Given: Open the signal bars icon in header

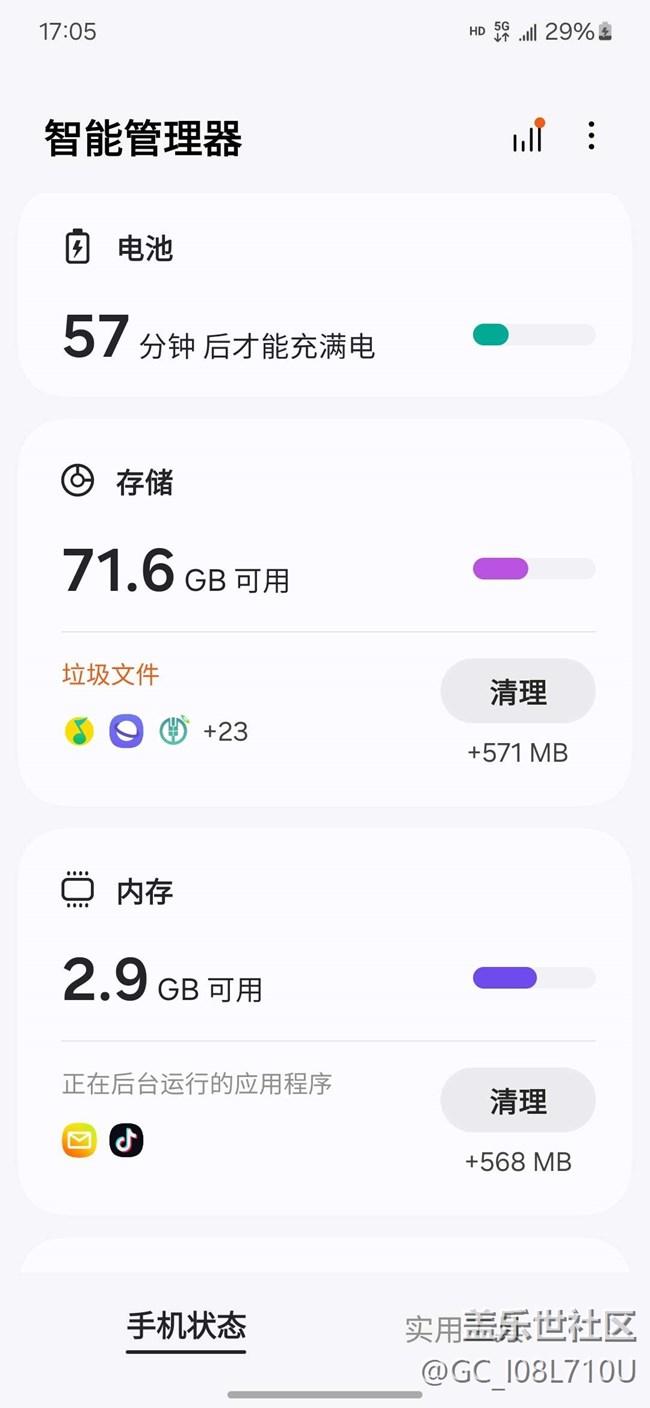Looking at the screenshot, I should pos(527,137).
